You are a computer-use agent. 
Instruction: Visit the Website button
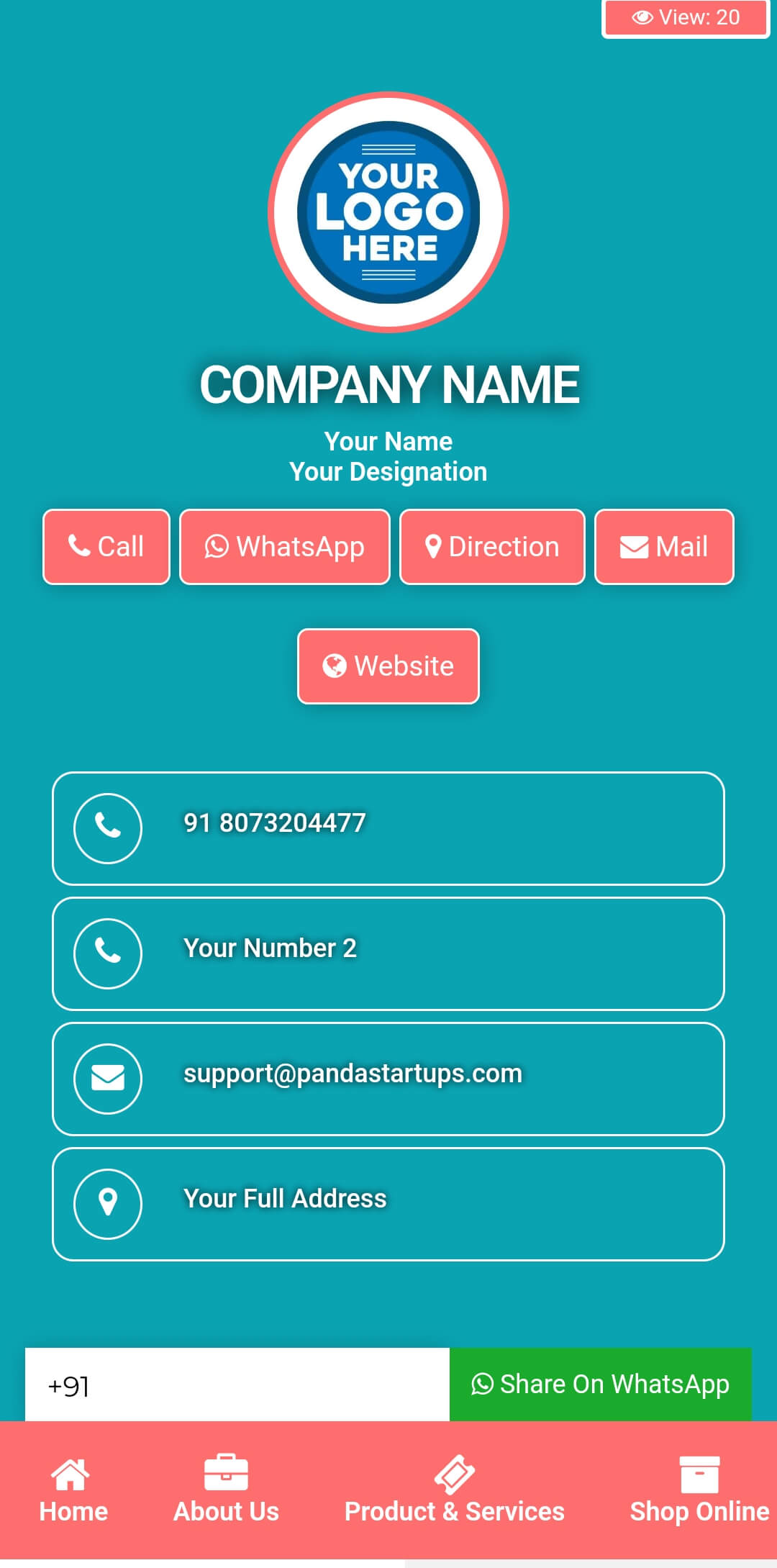point(388,666)
